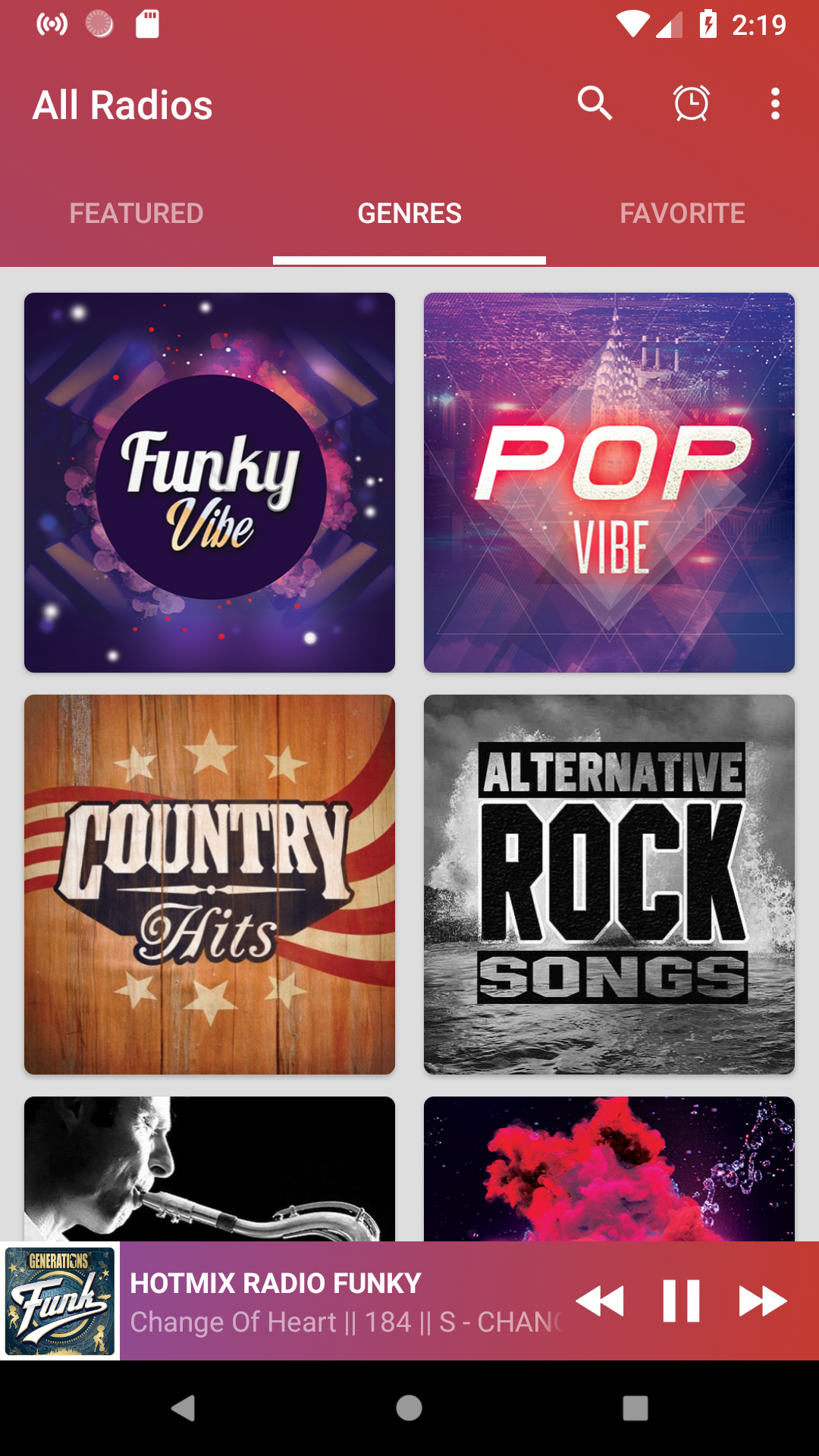
Task: Switch to the Featured tab
Action: (136, 213)
